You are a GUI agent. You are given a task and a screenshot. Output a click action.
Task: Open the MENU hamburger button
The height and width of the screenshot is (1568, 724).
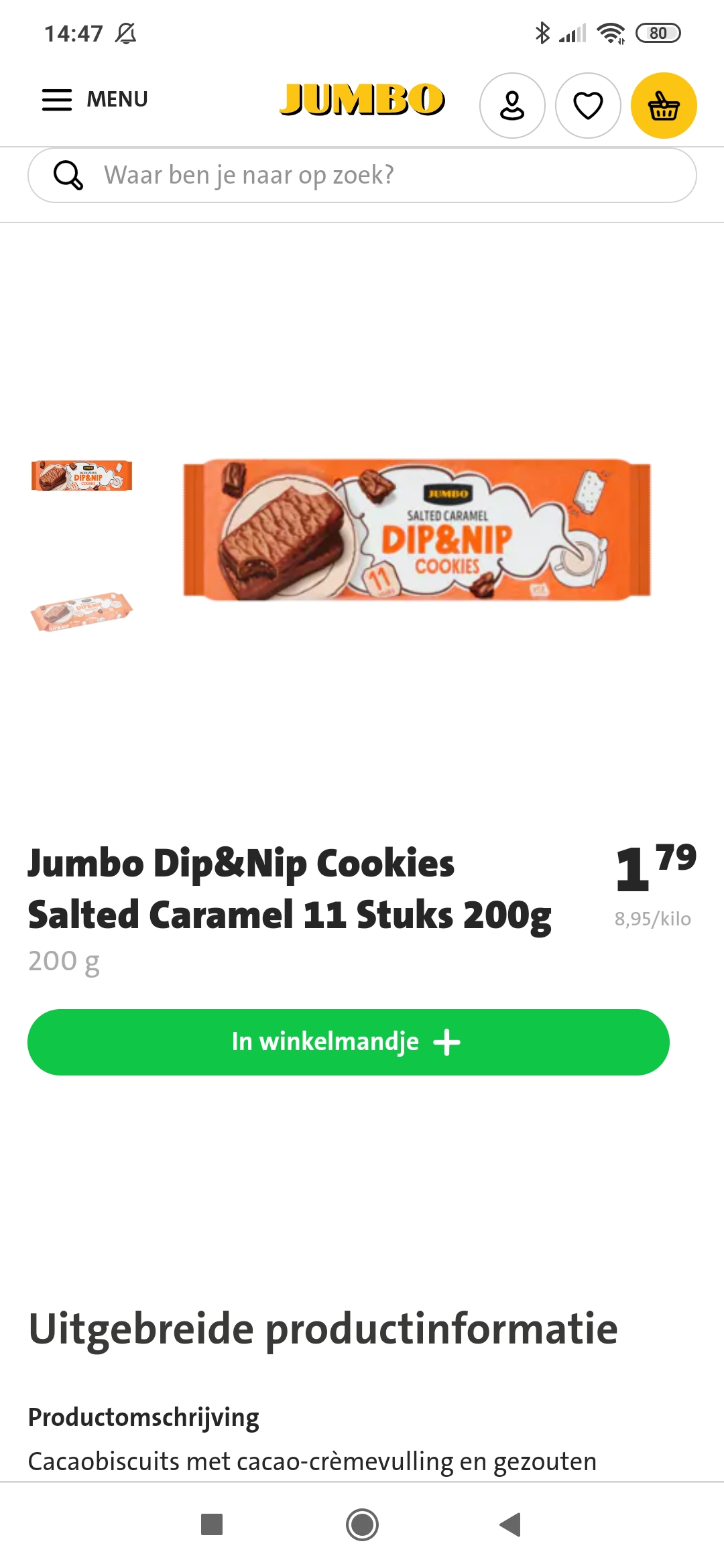95,99
